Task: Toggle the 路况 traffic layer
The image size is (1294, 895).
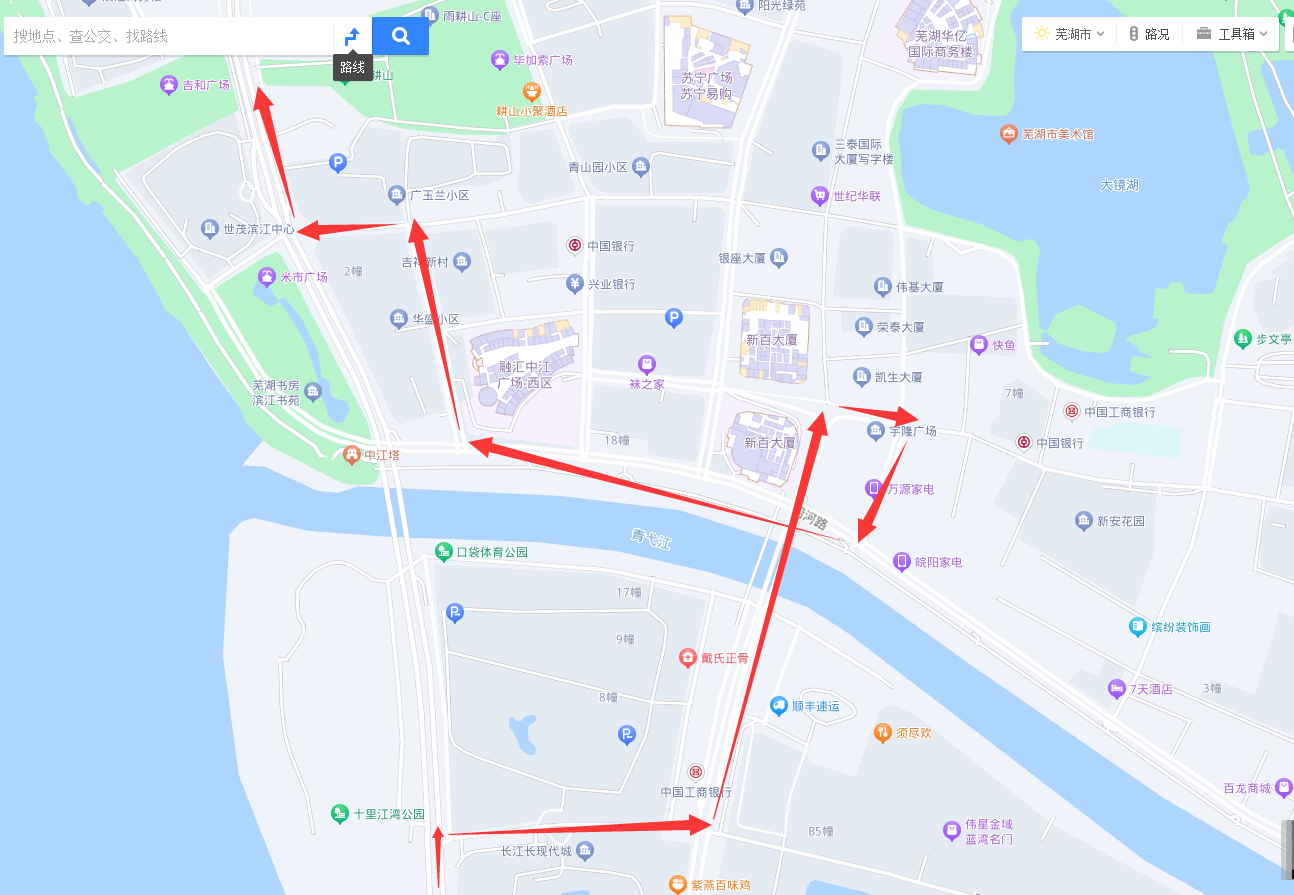Action: pyautogui.click(x=1148, y=34)
